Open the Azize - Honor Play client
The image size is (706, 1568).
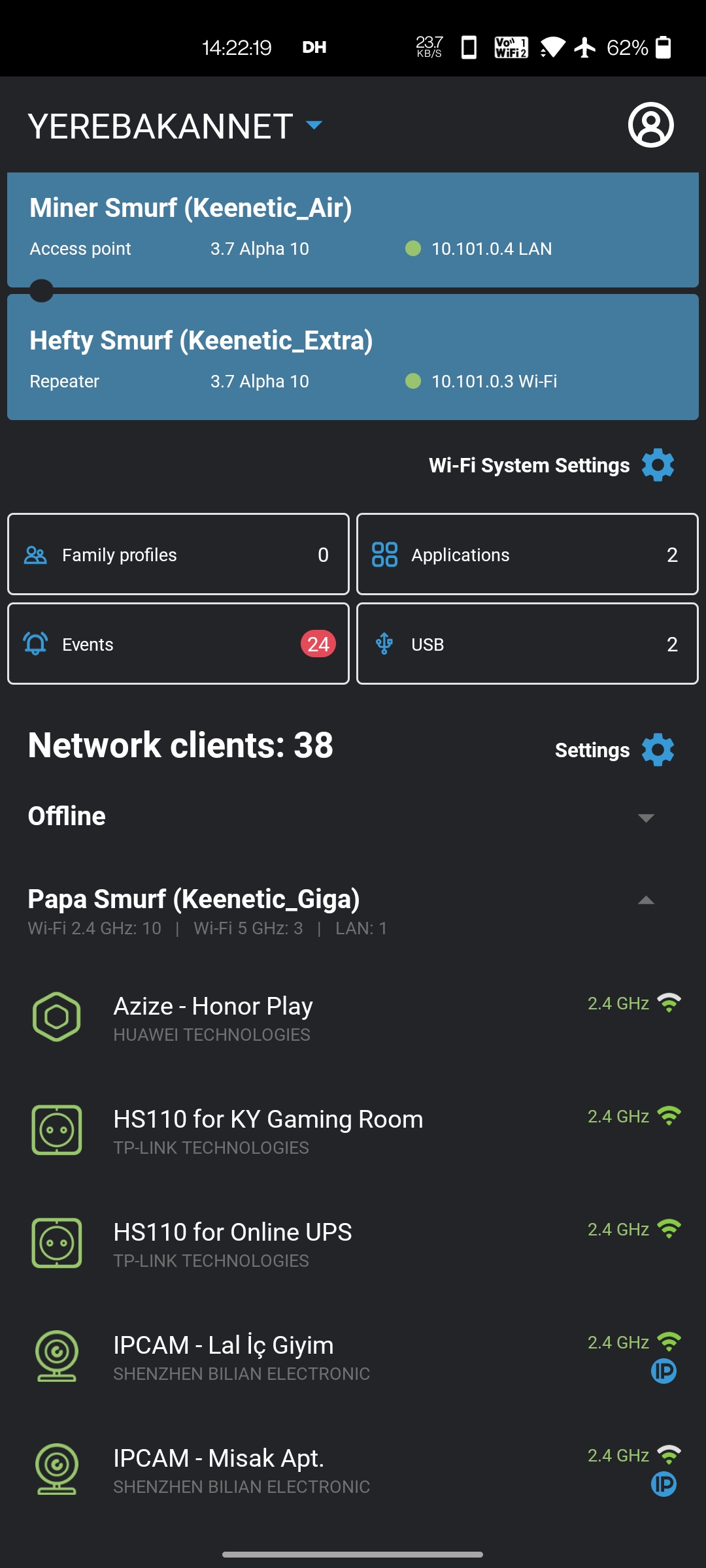[353, 1017]
